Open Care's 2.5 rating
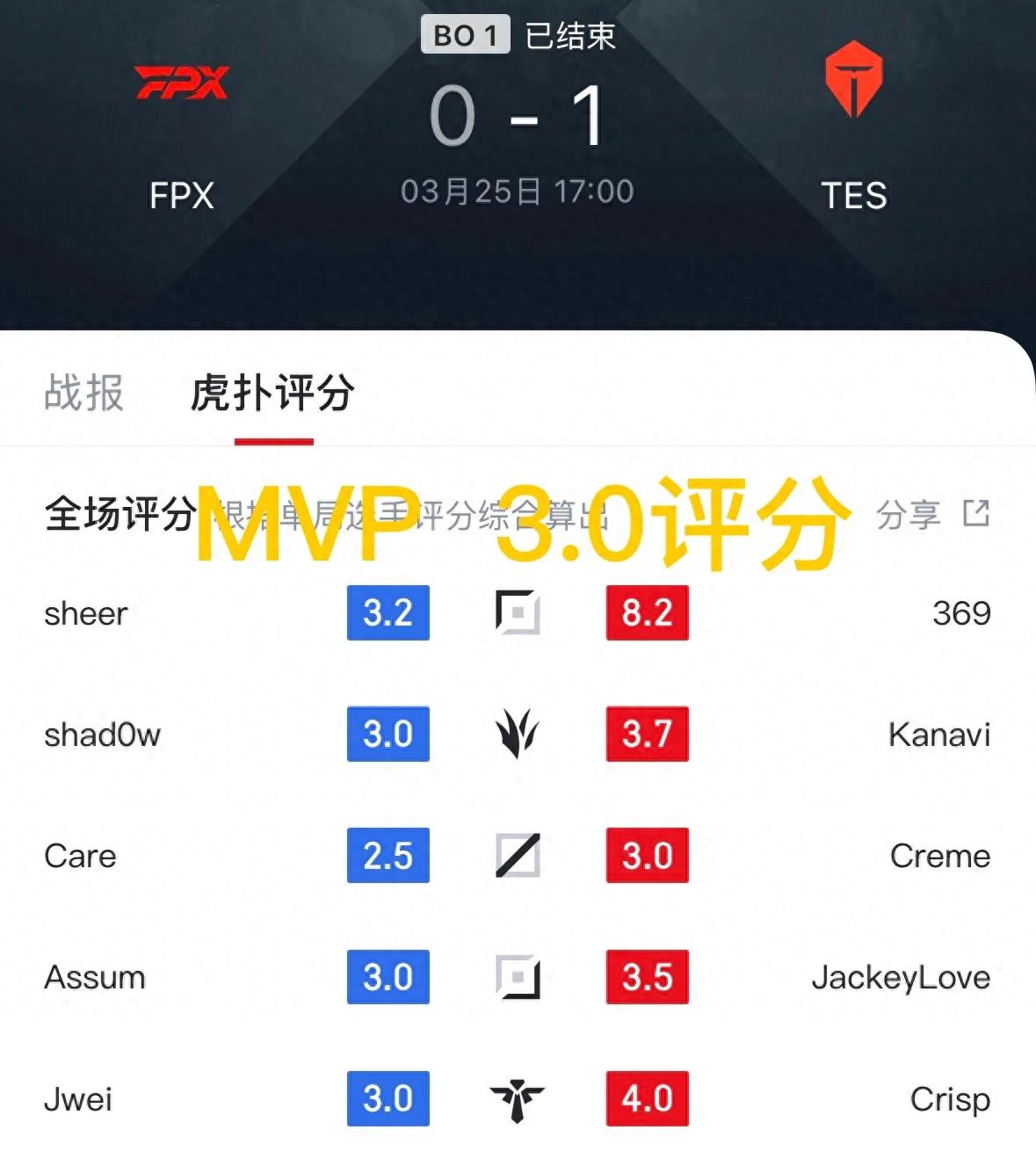Viewport: 1036px width, 1151px height. coord(388,856)
